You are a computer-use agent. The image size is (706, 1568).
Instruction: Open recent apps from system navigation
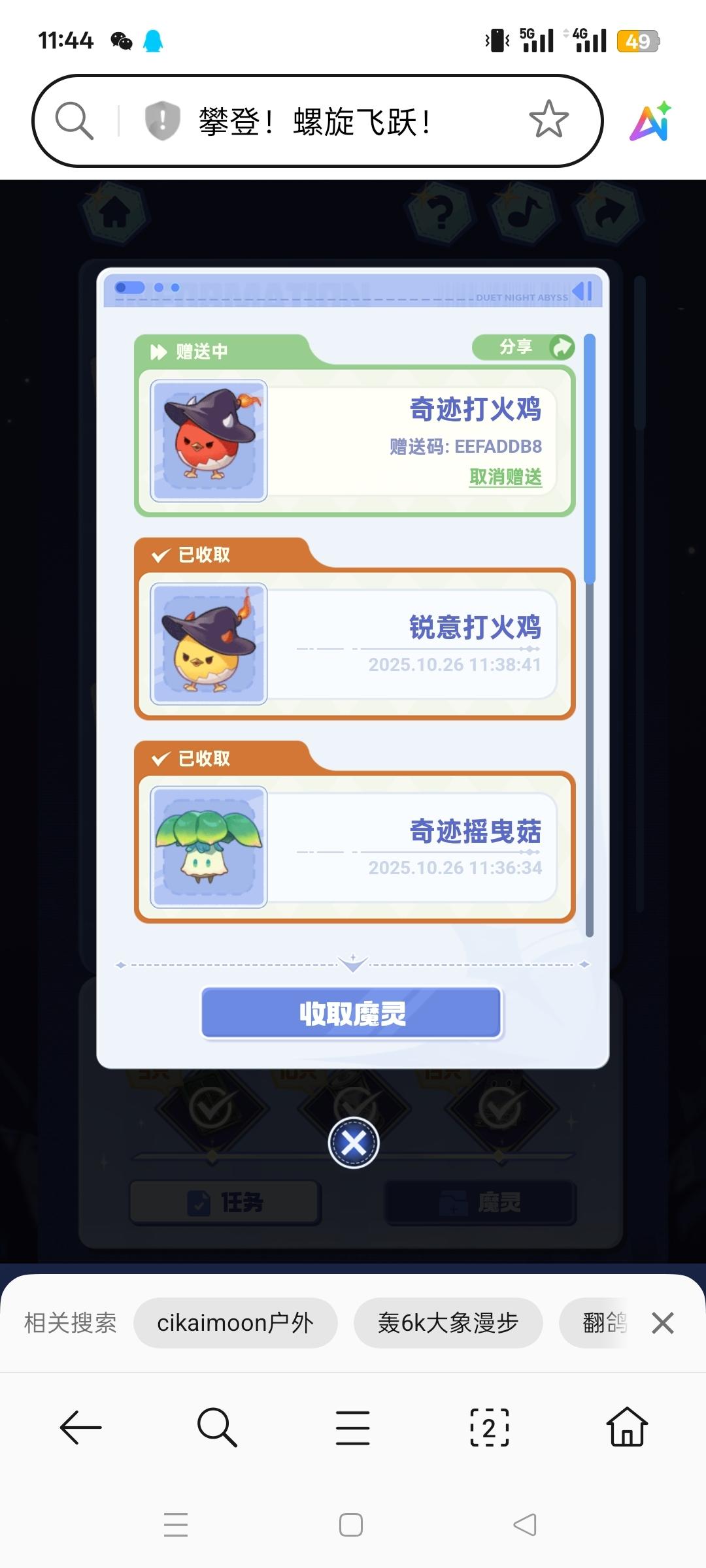coord(176,1525)
